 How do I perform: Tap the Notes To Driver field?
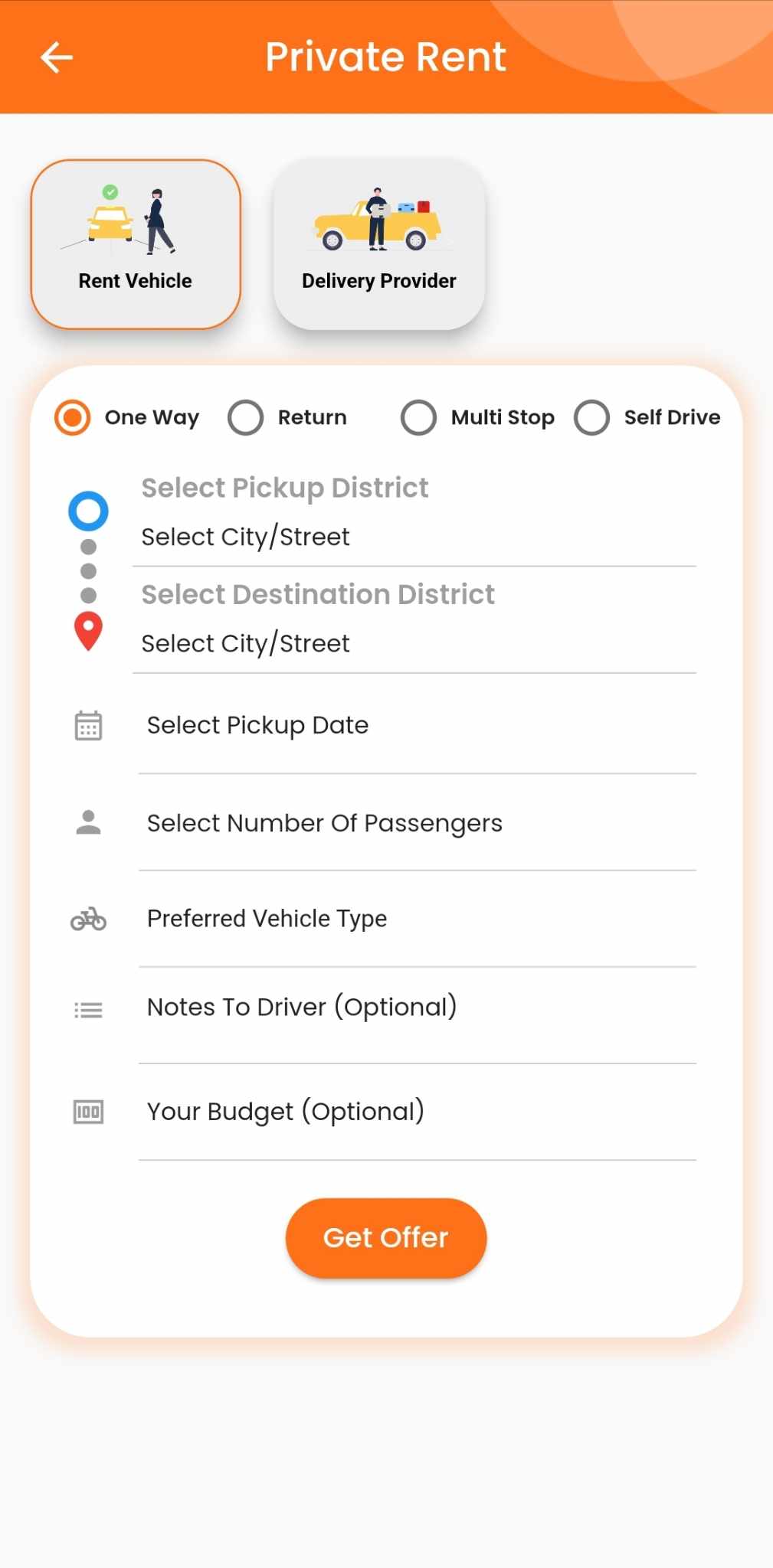click(x=417, y=1008)
